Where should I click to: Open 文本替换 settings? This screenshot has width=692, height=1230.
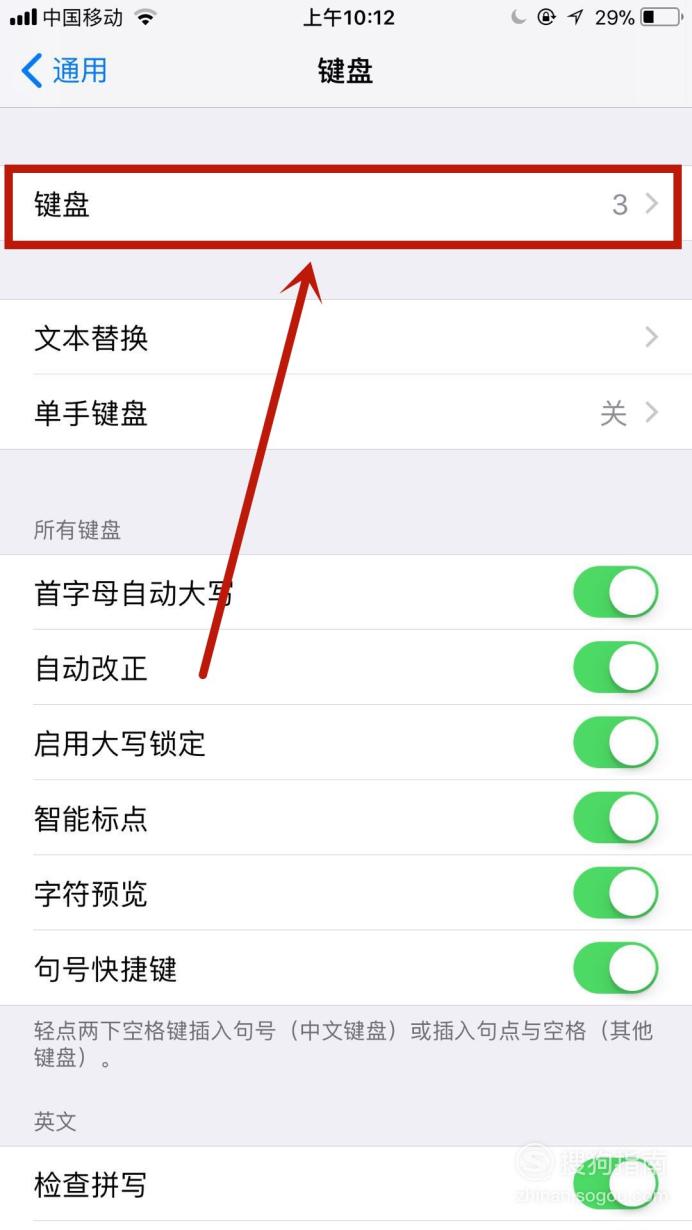[x=346, y=337]
